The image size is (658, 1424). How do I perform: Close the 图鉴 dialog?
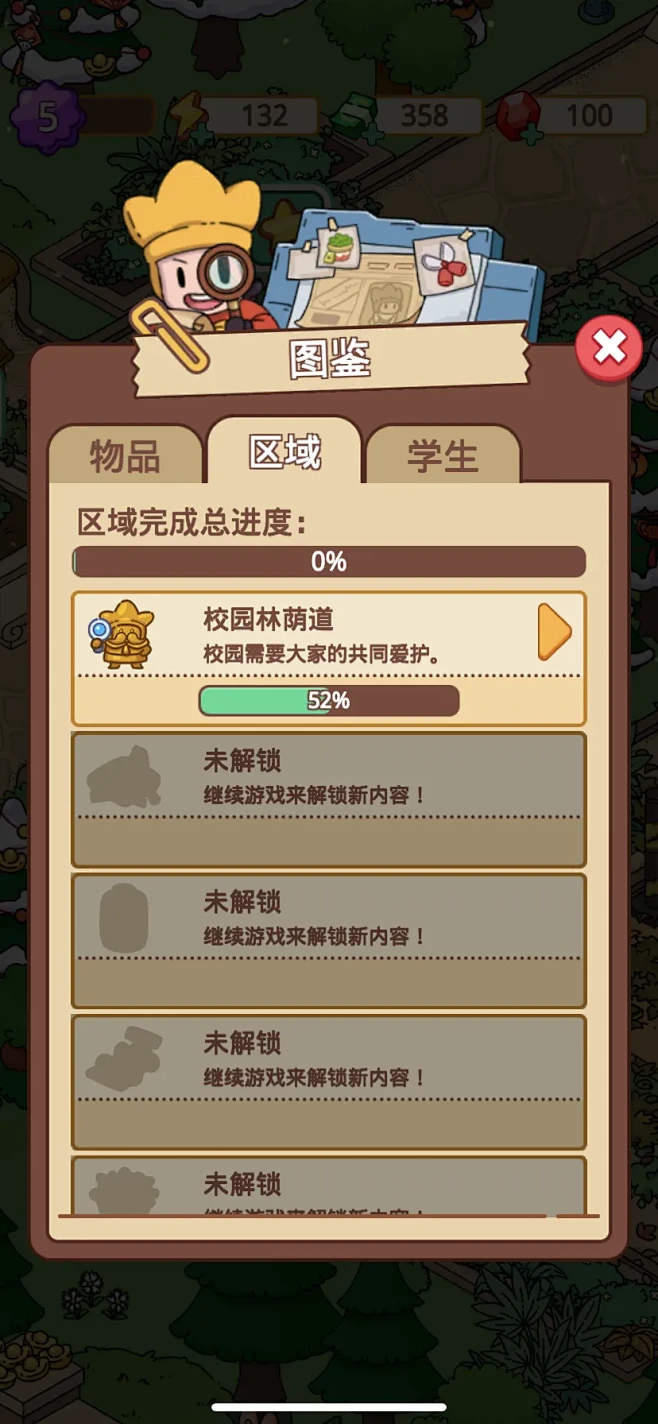tap(609, 349)
